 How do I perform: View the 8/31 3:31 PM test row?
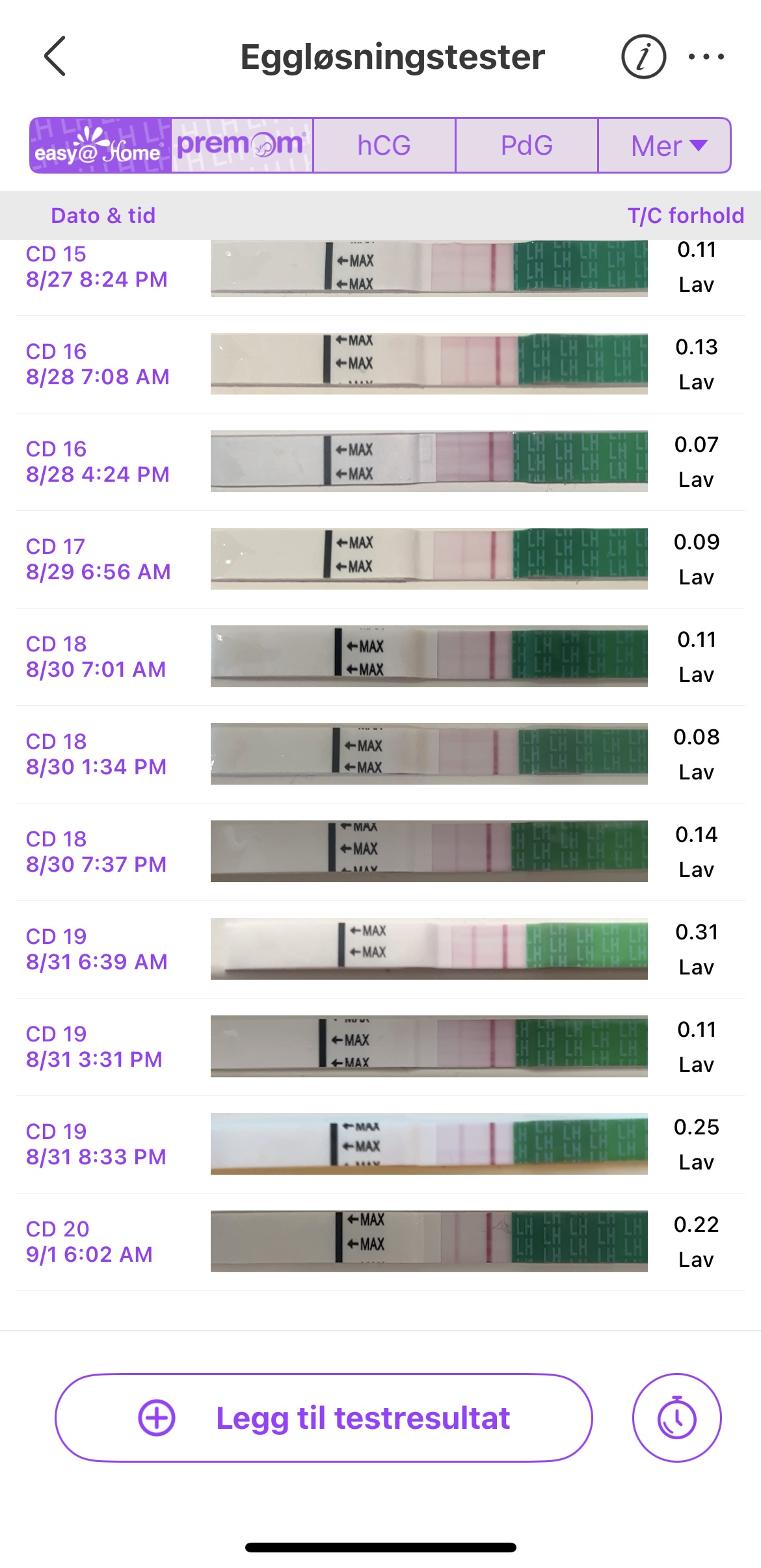[x=380, y=1047]
